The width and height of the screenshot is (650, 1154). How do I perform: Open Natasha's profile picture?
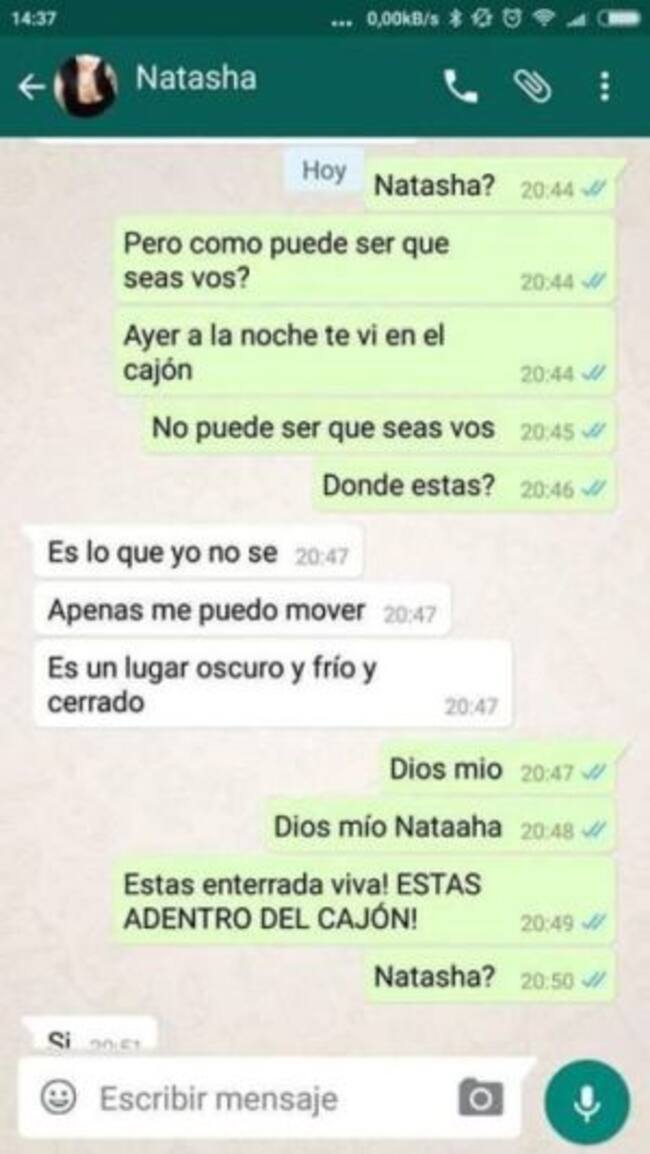[x=85, y=87]
